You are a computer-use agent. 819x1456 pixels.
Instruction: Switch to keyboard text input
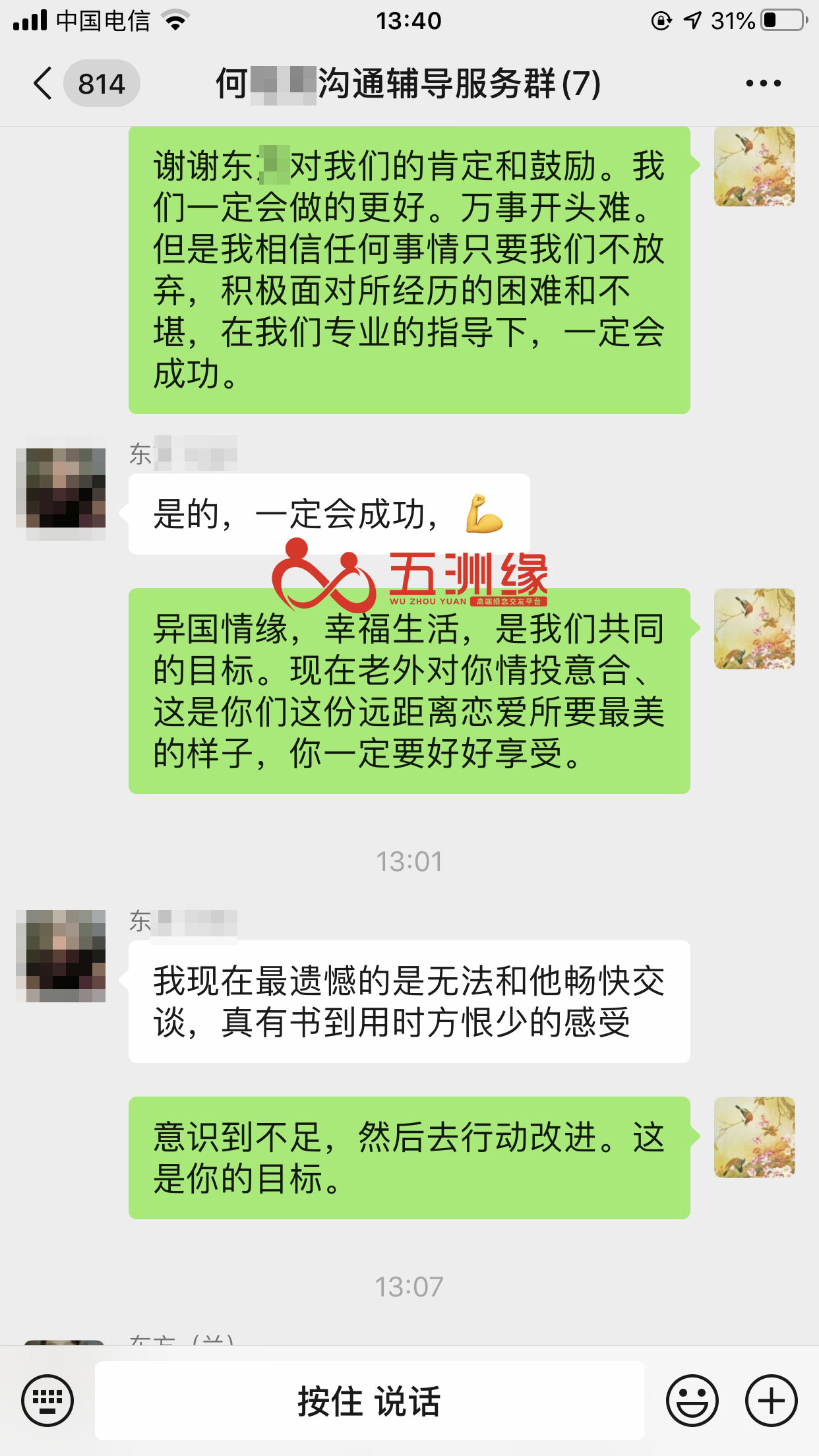point(47,1400)
